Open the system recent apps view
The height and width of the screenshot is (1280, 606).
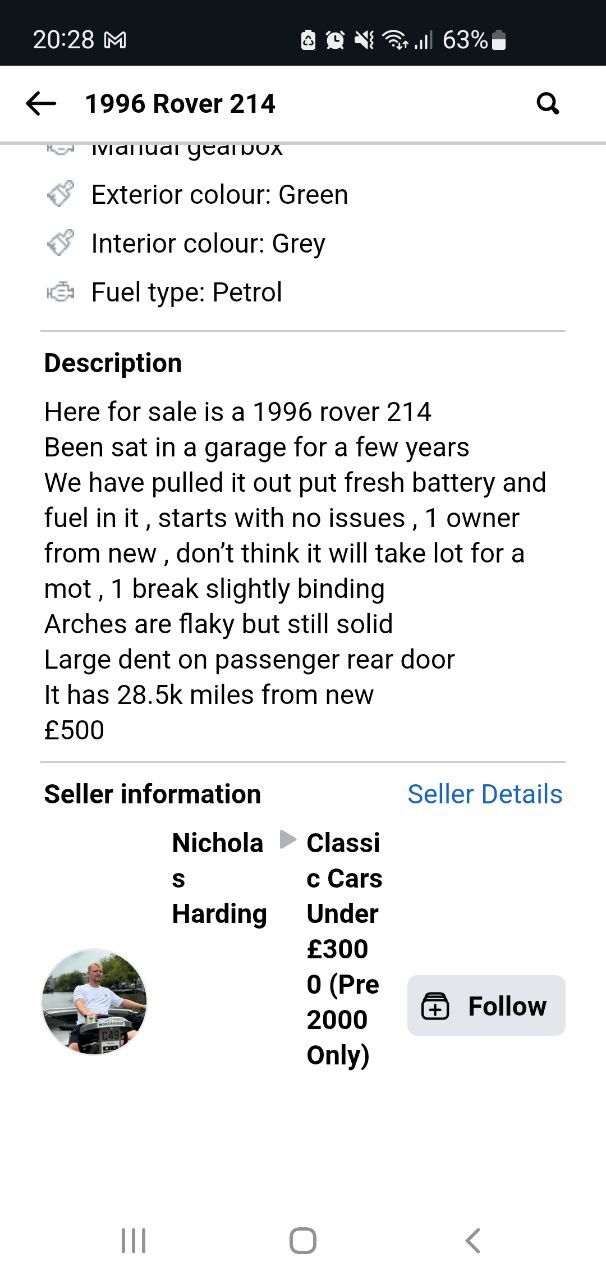133,1241
